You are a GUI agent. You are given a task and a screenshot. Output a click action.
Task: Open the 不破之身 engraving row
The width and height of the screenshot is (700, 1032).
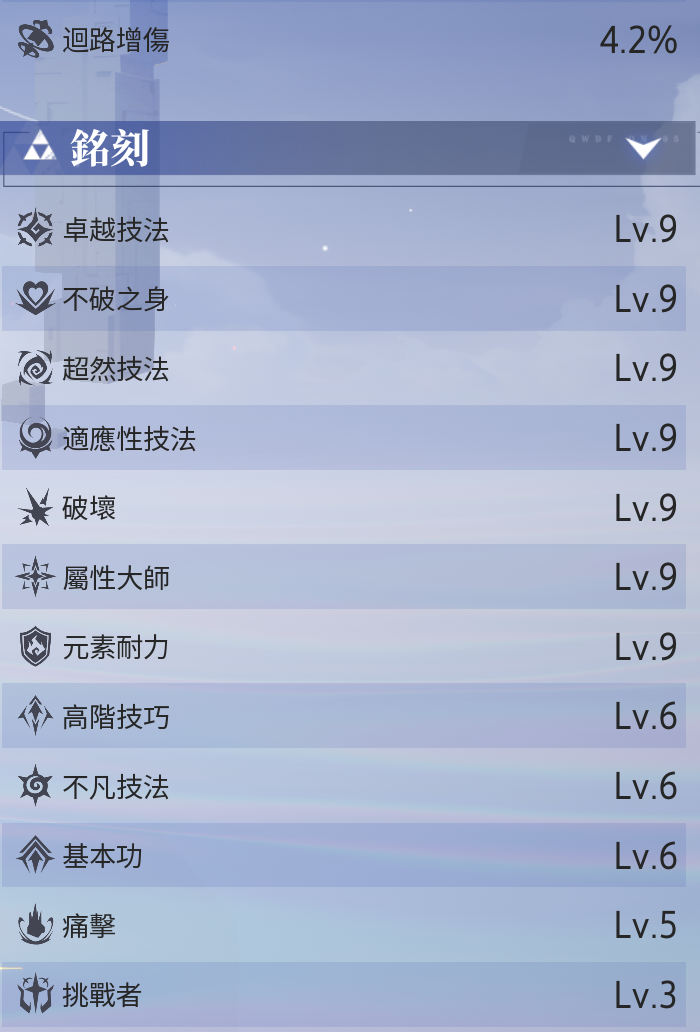point(343,299)
